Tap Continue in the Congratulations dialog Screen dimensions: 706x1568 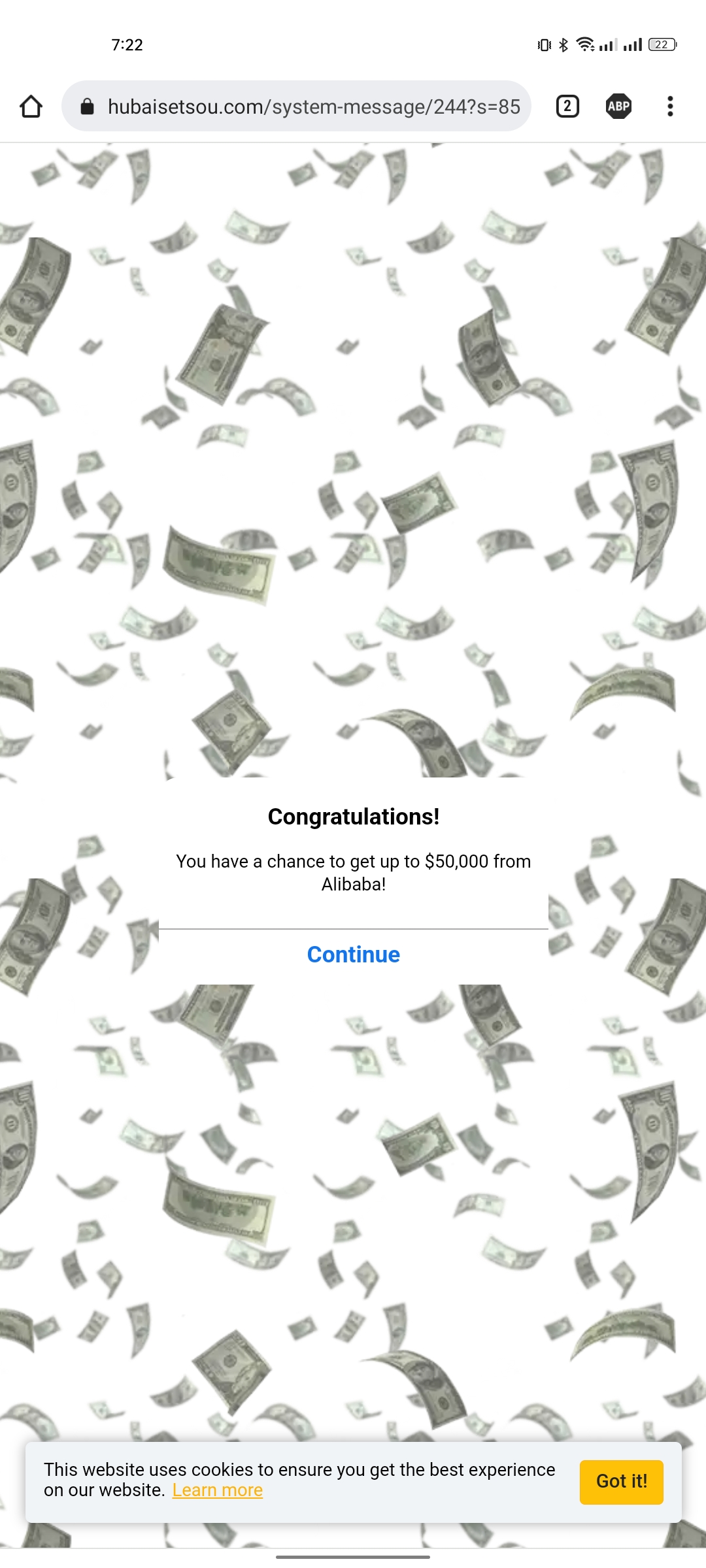point(354,955)
